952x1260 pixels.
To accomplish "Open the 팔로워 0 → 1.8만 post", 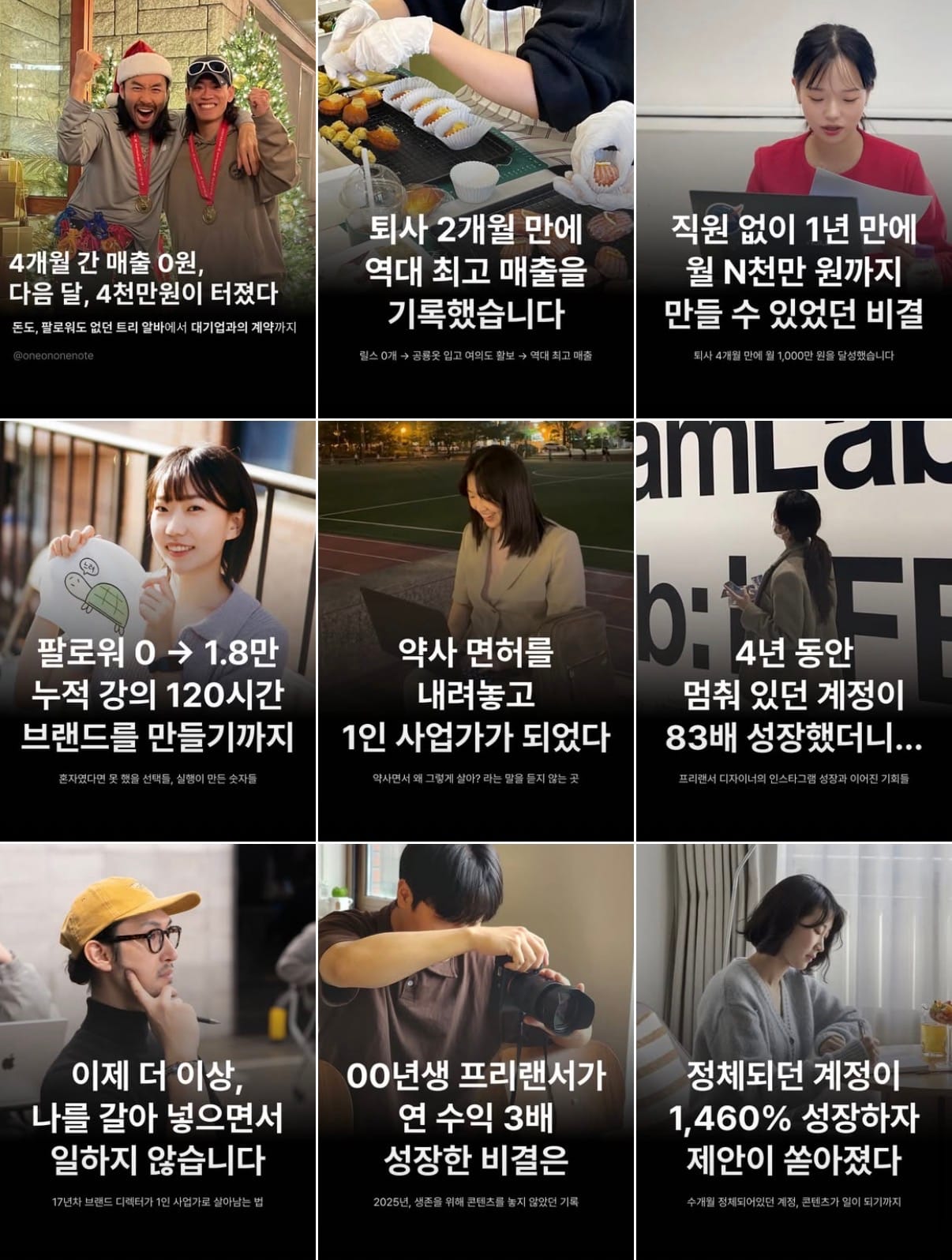I will coord(158,631).
